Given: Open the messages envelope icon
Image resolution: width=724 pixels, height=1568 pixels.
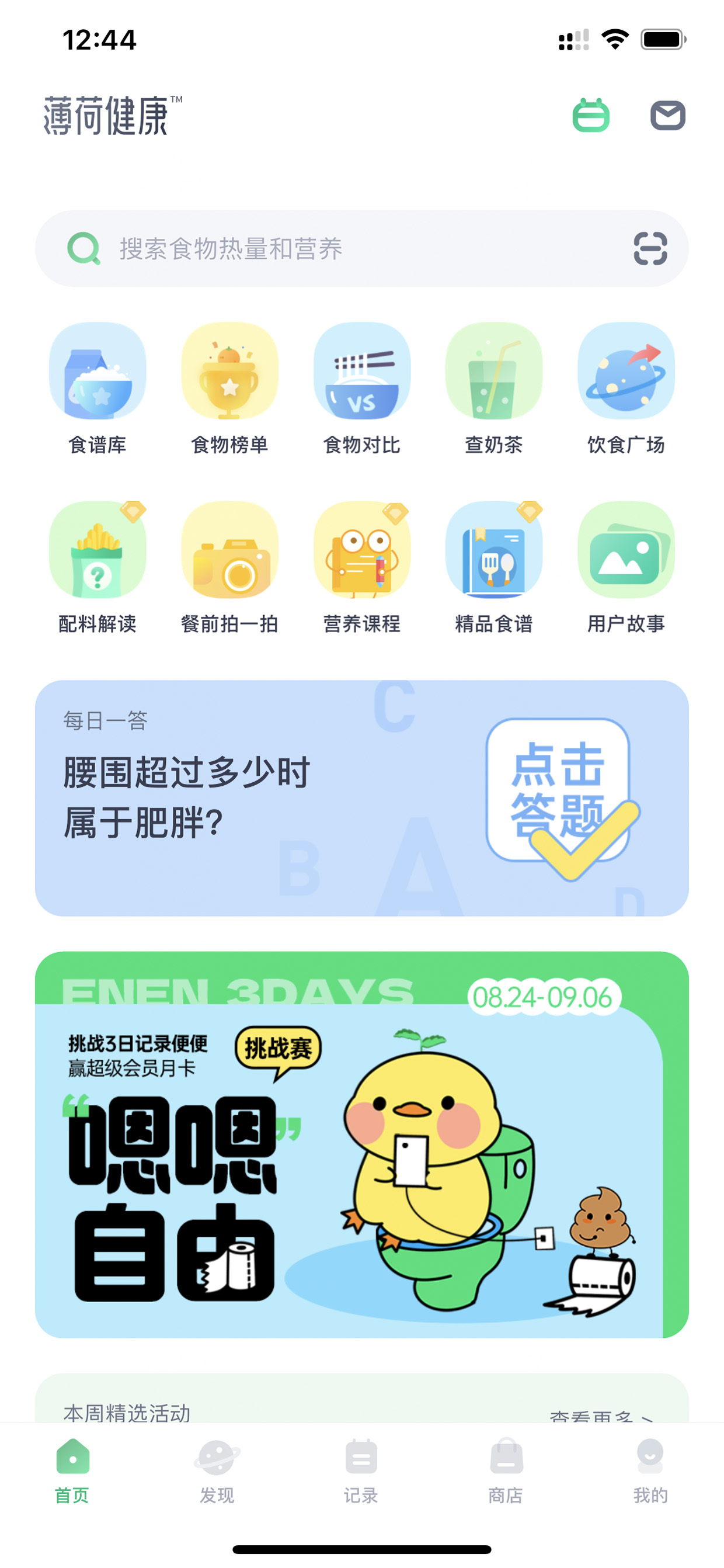Looking at the screenshot, I should pyautogui.click(x=668, y=115).
